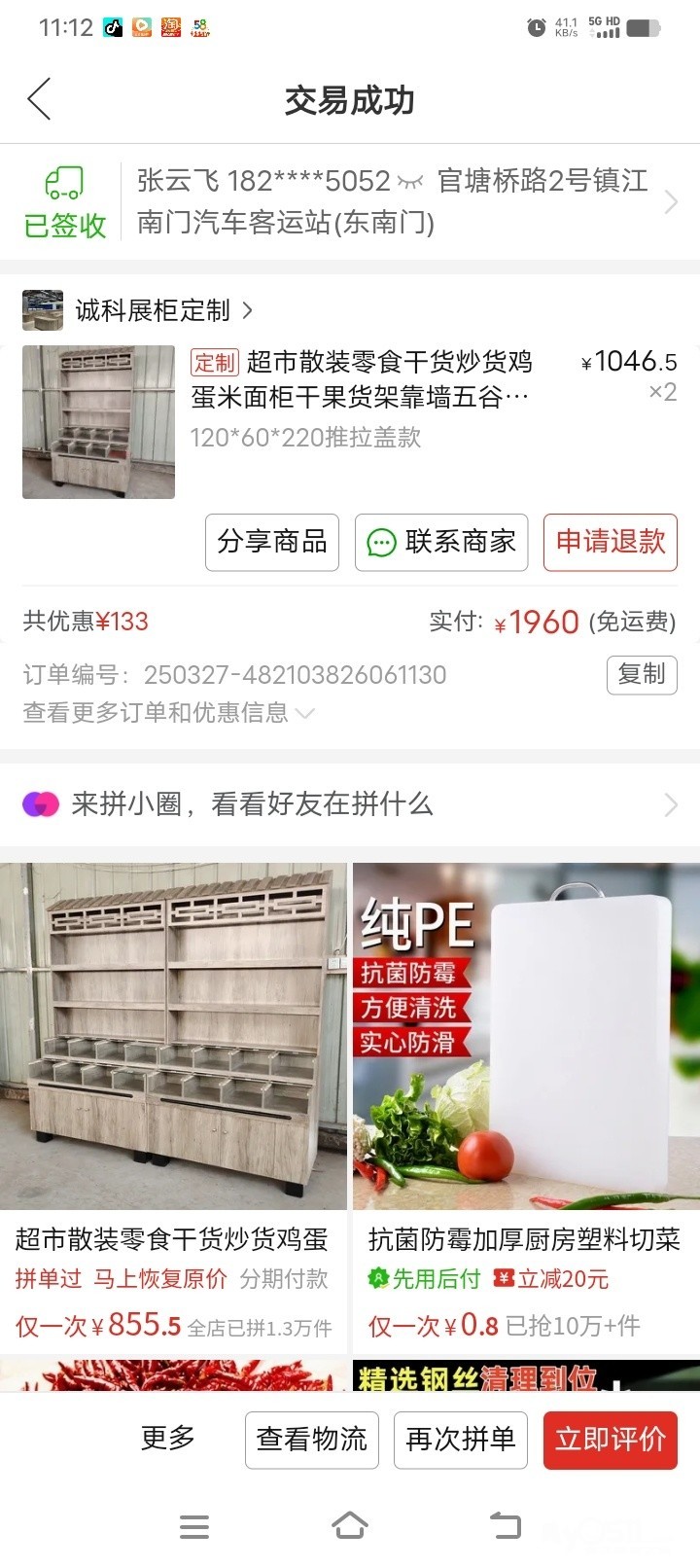
Task: Copy the order number with 复制
Action: click(642, 674)
